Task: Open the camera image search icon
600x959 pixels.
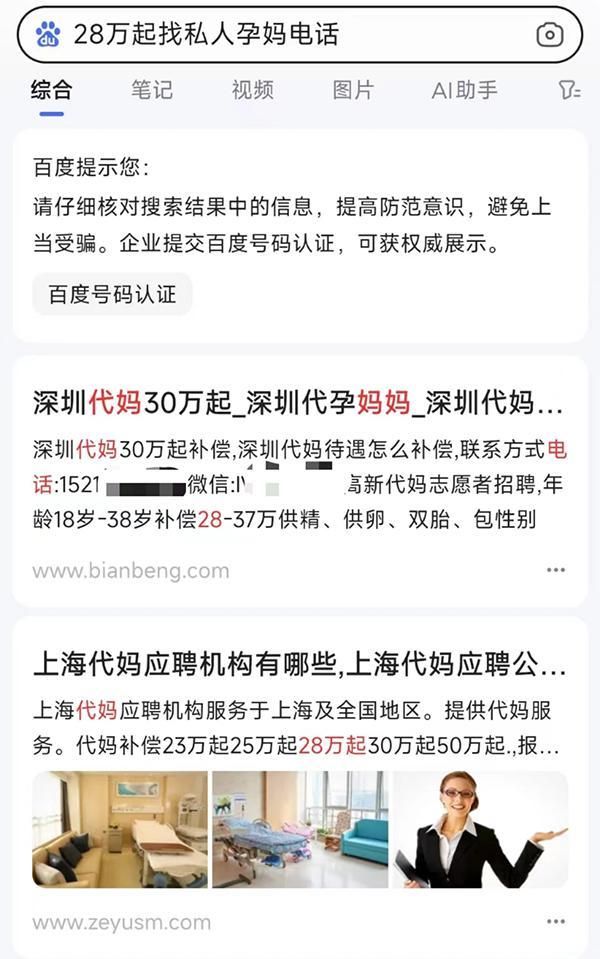Action: click(550, 35)
